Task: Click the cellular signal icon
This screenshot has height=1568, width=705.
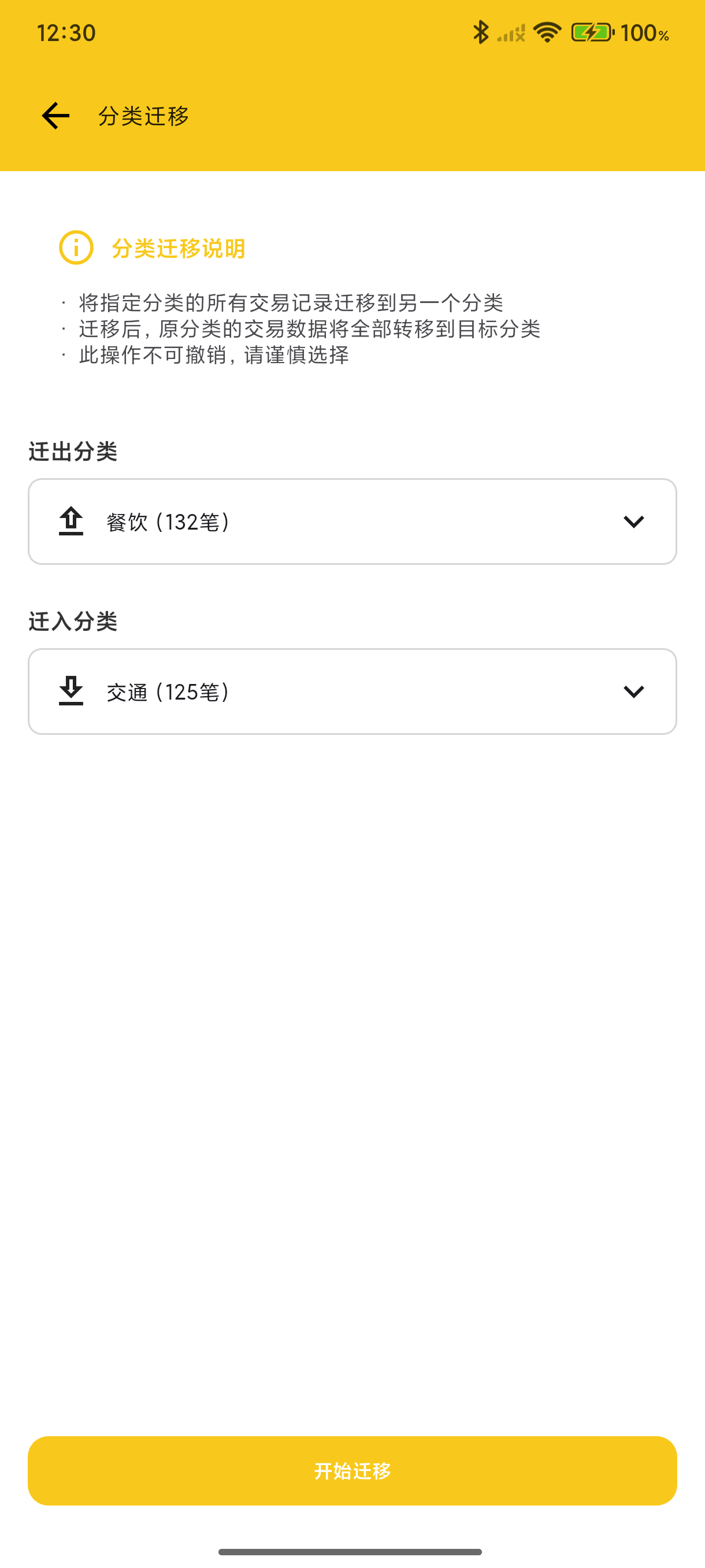Action: [511, 34]
